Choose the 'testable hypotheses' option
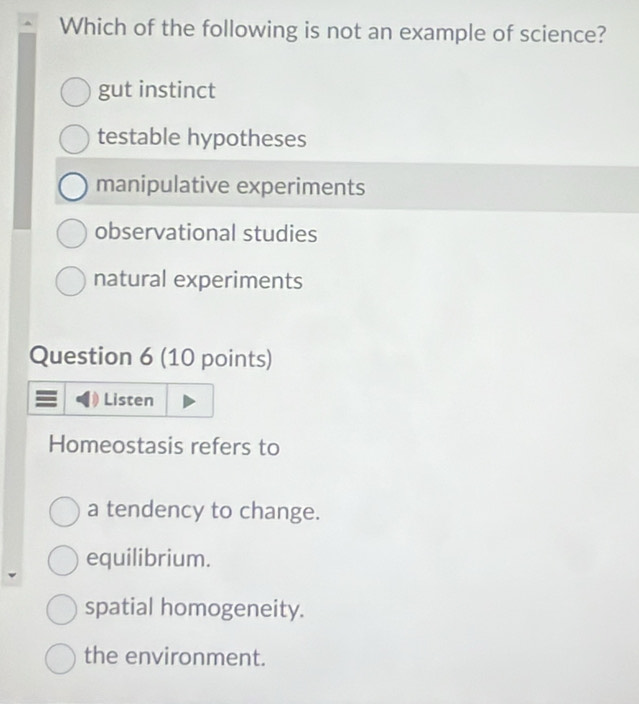 tap(73, 139)
